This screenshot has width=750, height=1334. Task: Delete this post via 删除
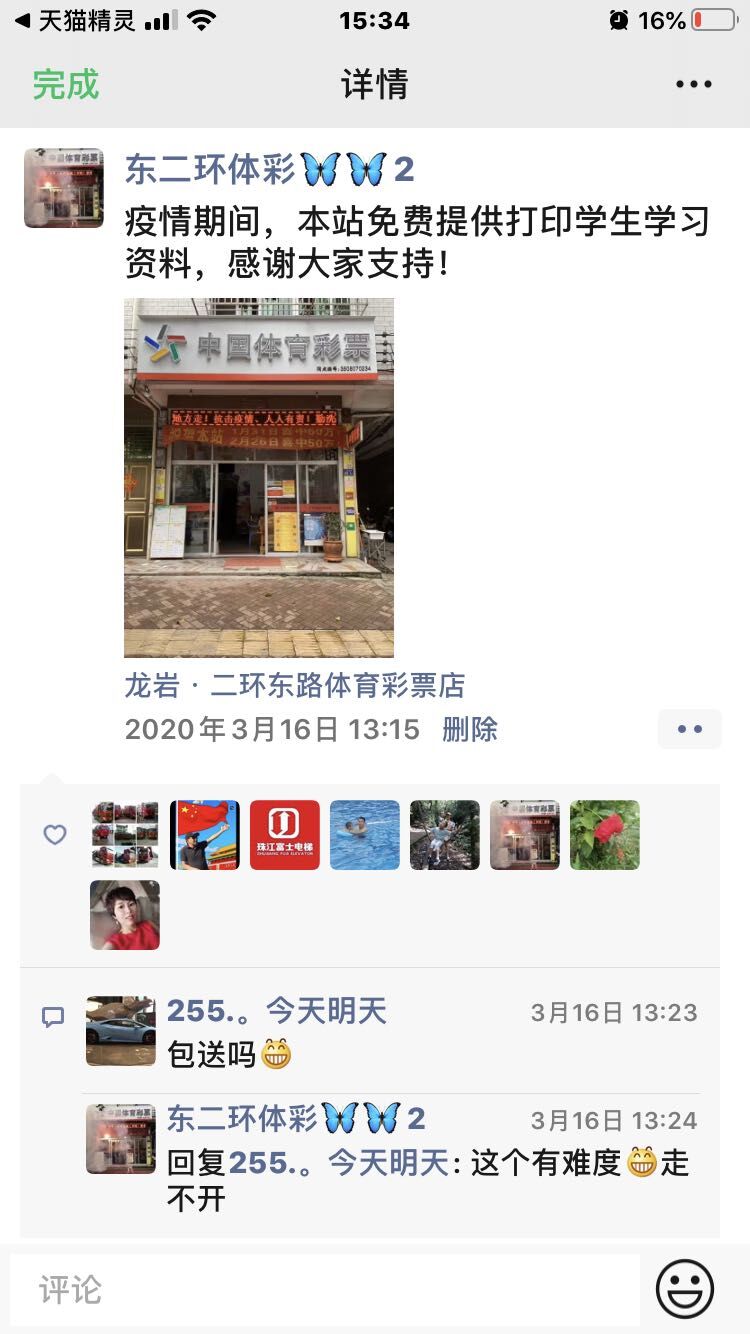[469, 730]
